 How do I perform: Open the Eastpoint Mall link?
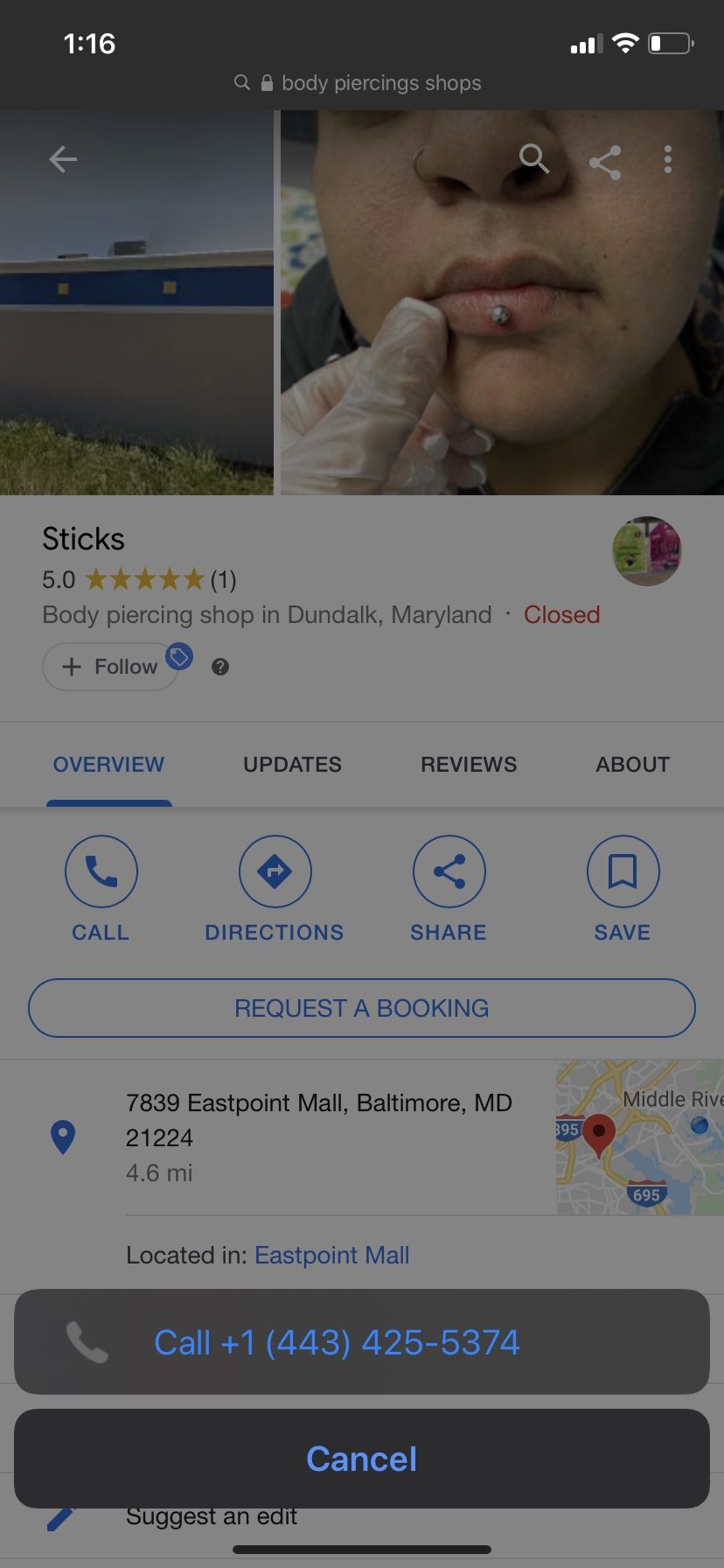point(331,1256)
